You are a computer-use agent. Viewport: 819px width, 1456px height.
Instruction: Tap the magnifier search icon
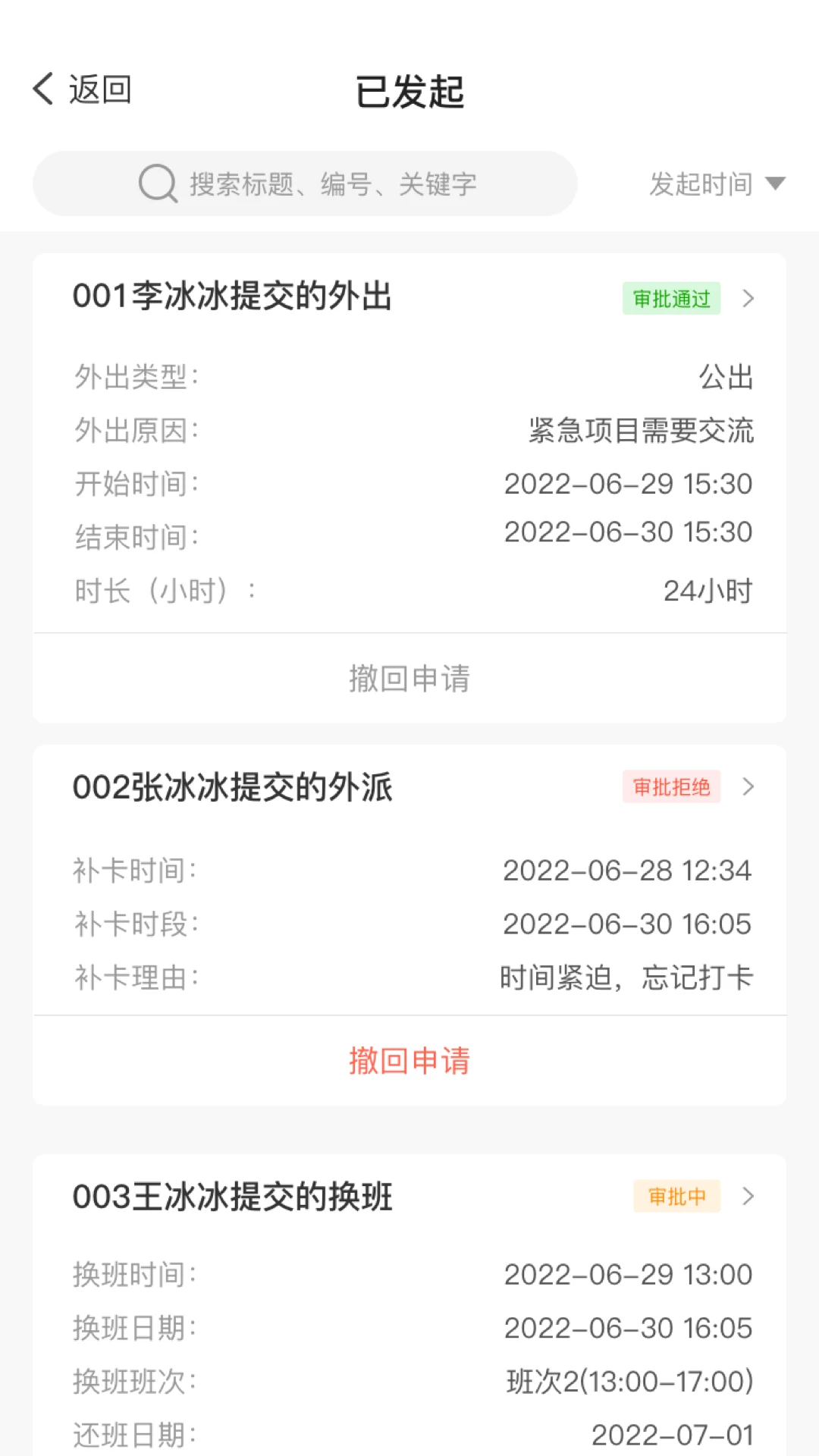point(155,182)
